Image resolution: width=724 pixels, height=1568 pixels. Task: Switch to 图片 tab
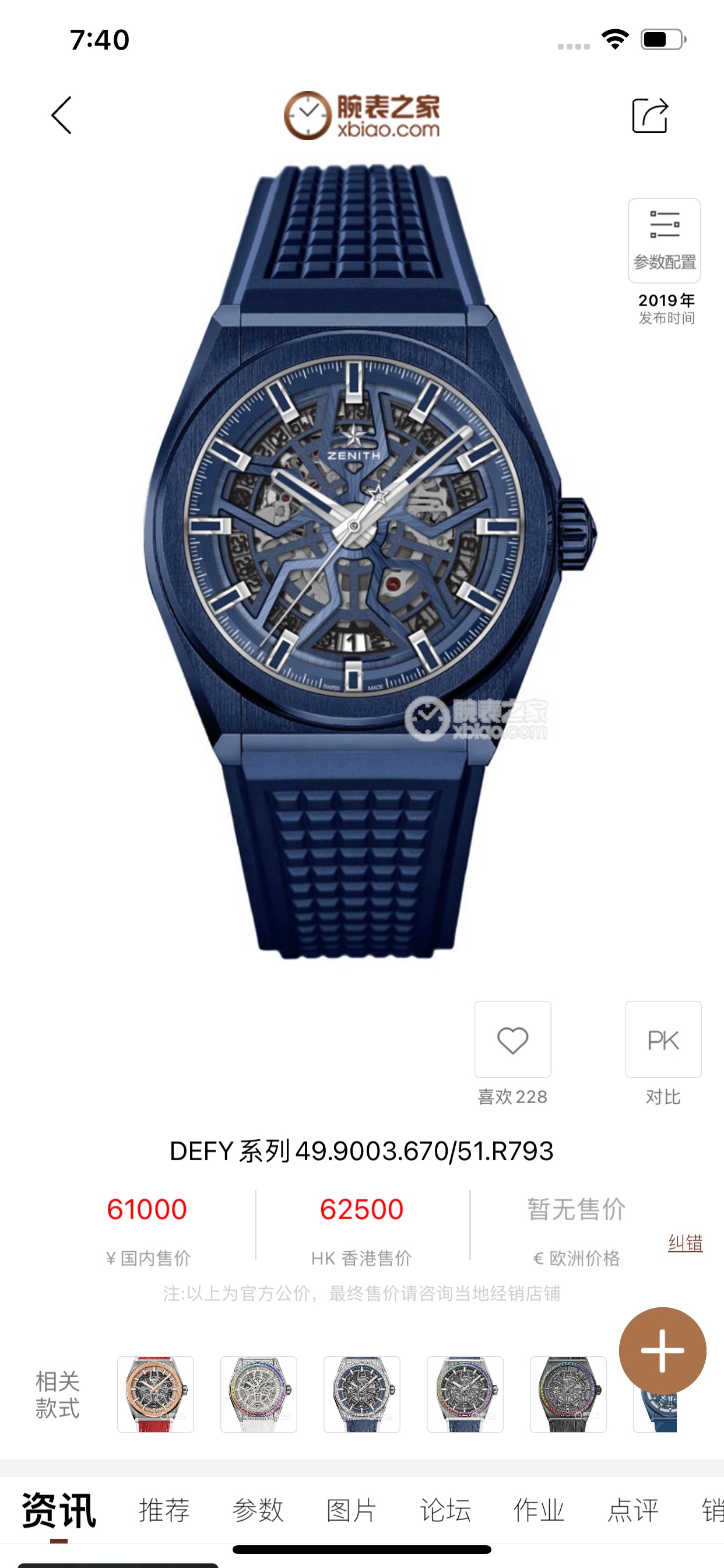point(352,1510)
